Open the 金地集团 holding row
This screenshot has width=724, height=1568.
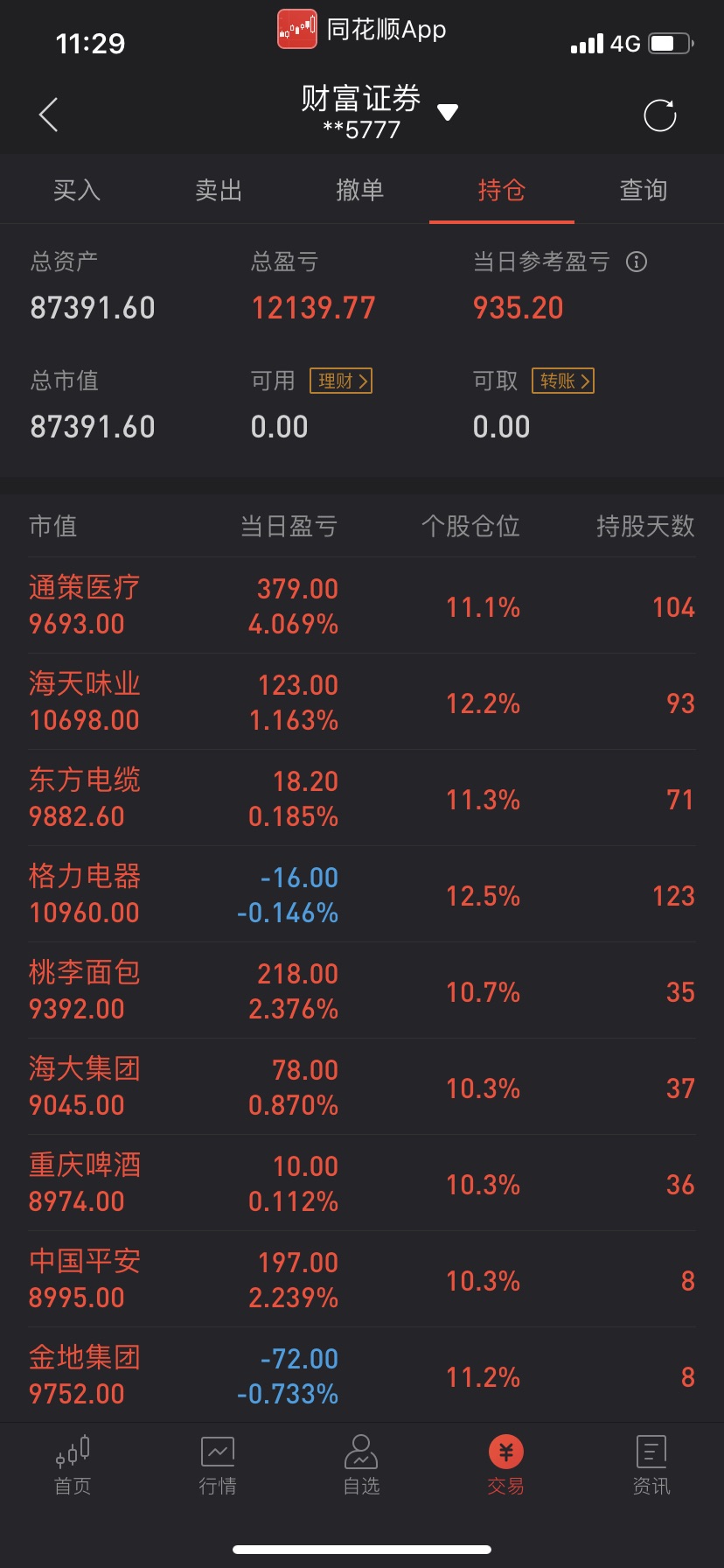point(362,1375)
